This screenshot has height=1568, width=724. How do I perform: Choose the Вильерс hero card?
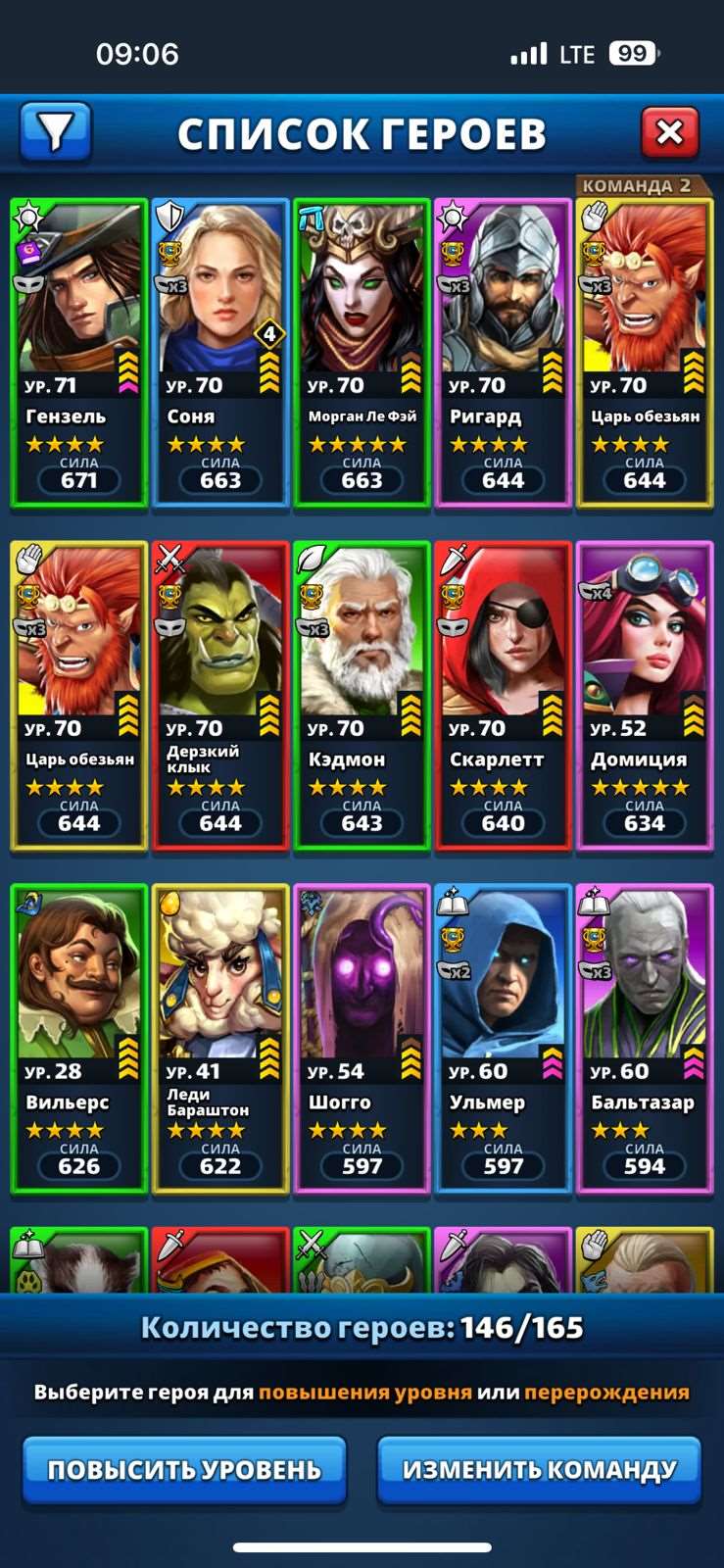coord(79,1039)
